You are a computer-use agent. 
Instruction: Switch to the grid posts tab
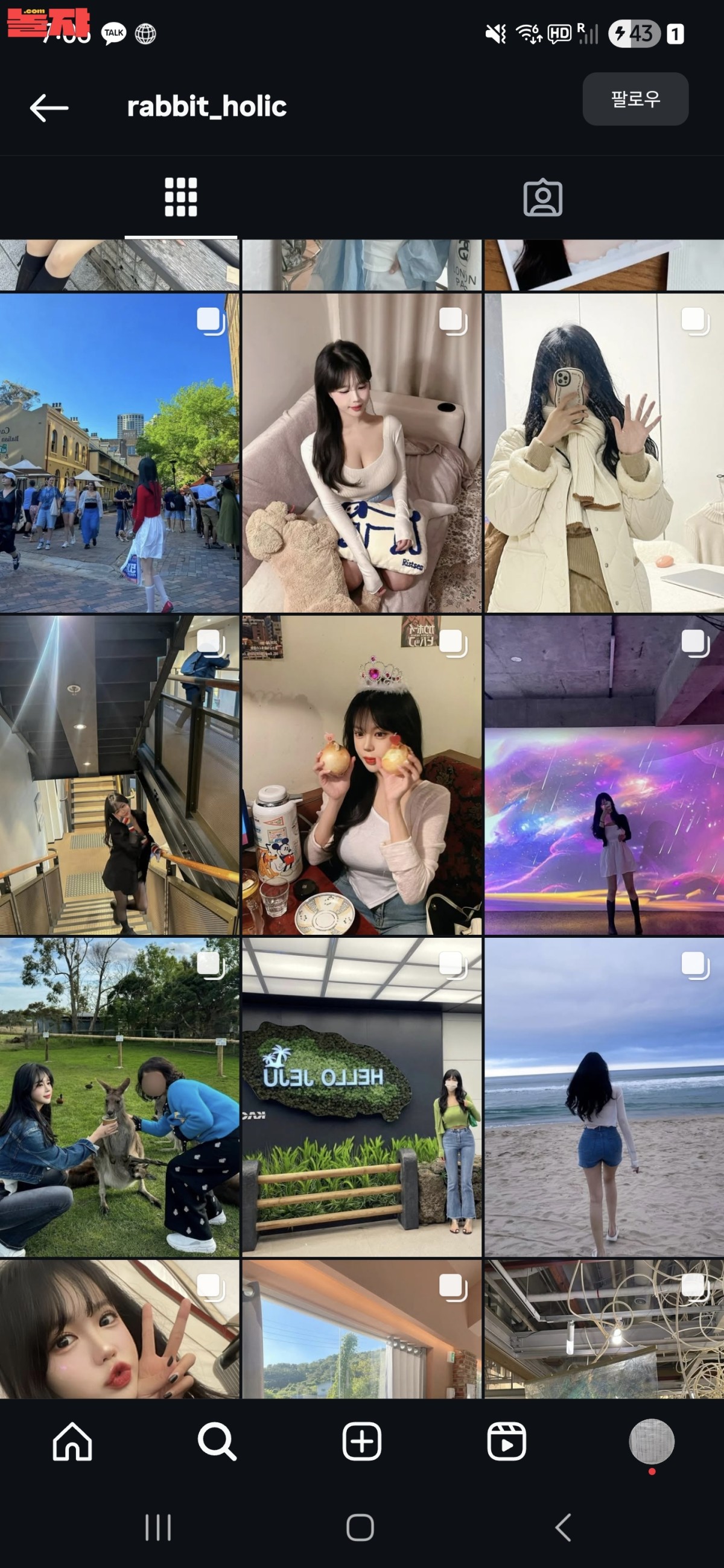click(x=181, y=197)
